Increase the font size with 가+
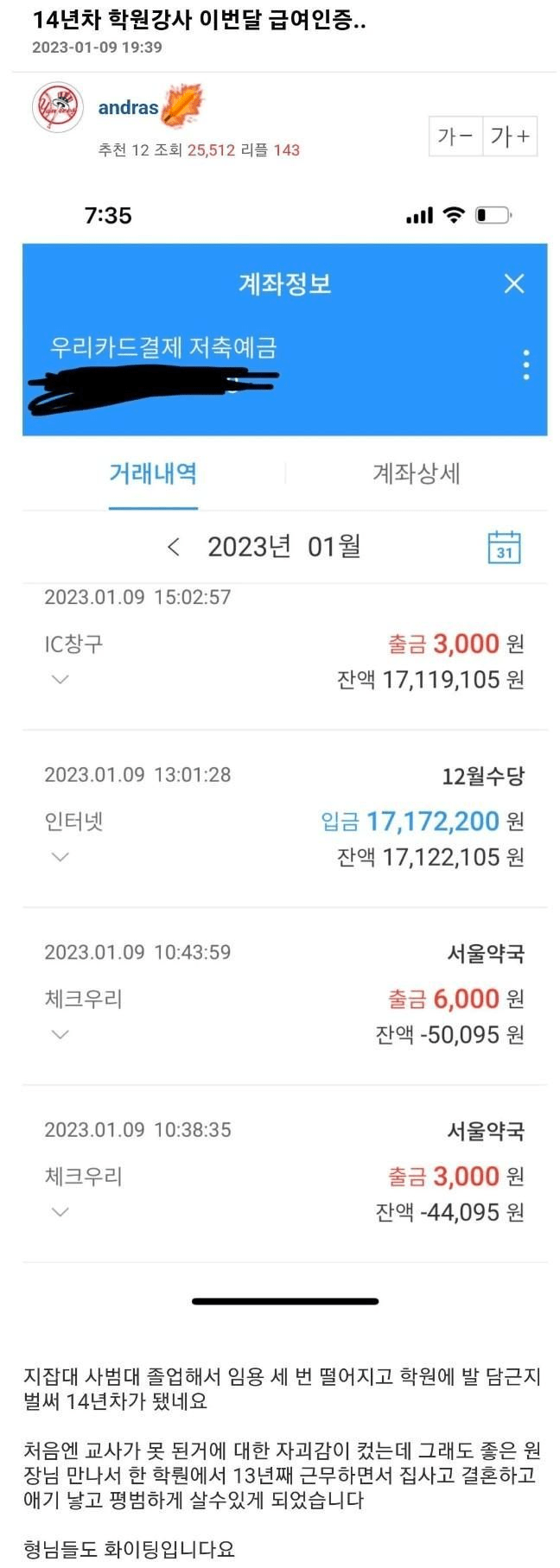Viewport: 560px width, 1568px height. [x=510, y=136]
